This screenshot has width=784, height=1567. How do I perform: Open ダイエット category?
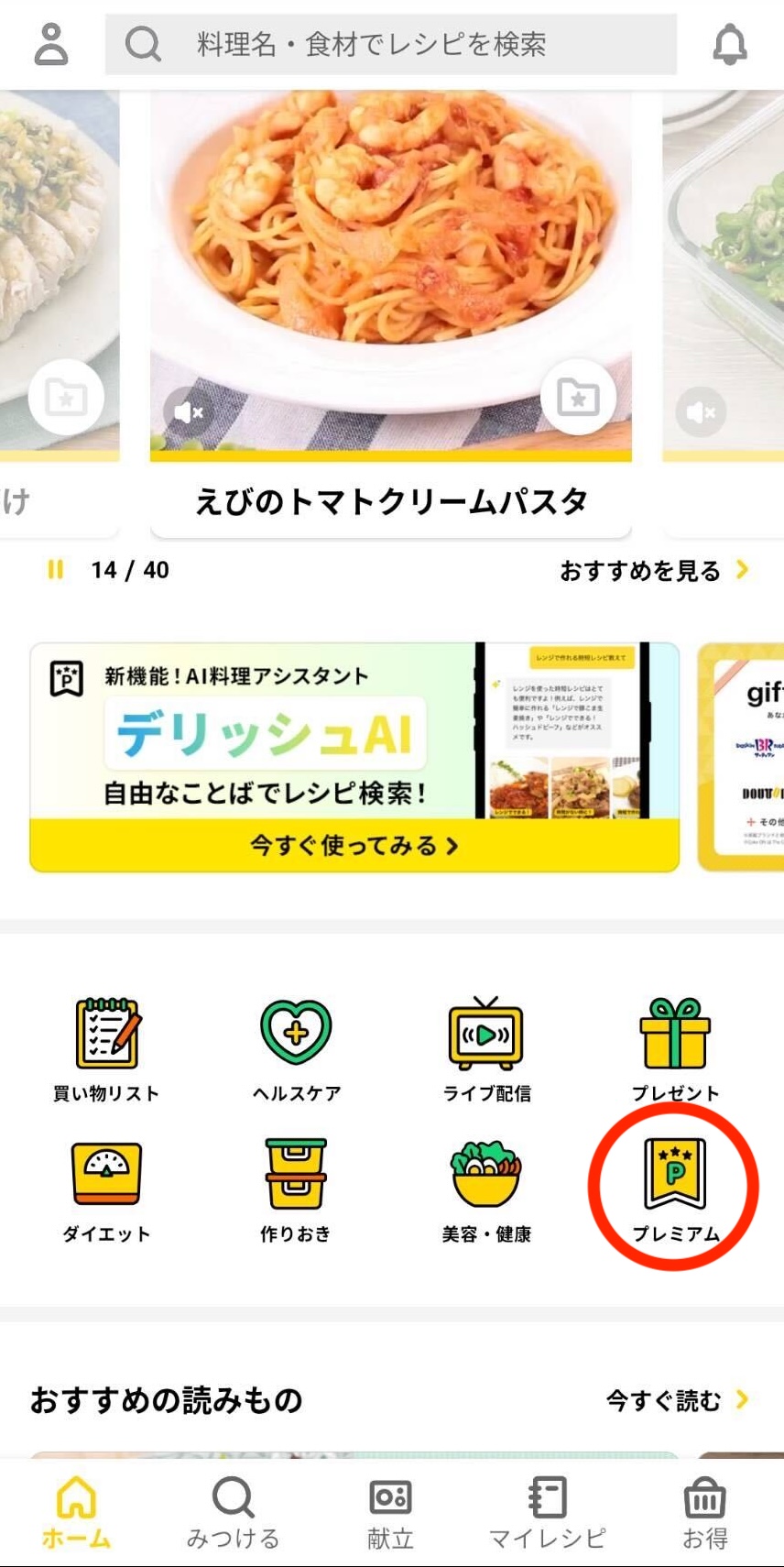point(106,1189)
